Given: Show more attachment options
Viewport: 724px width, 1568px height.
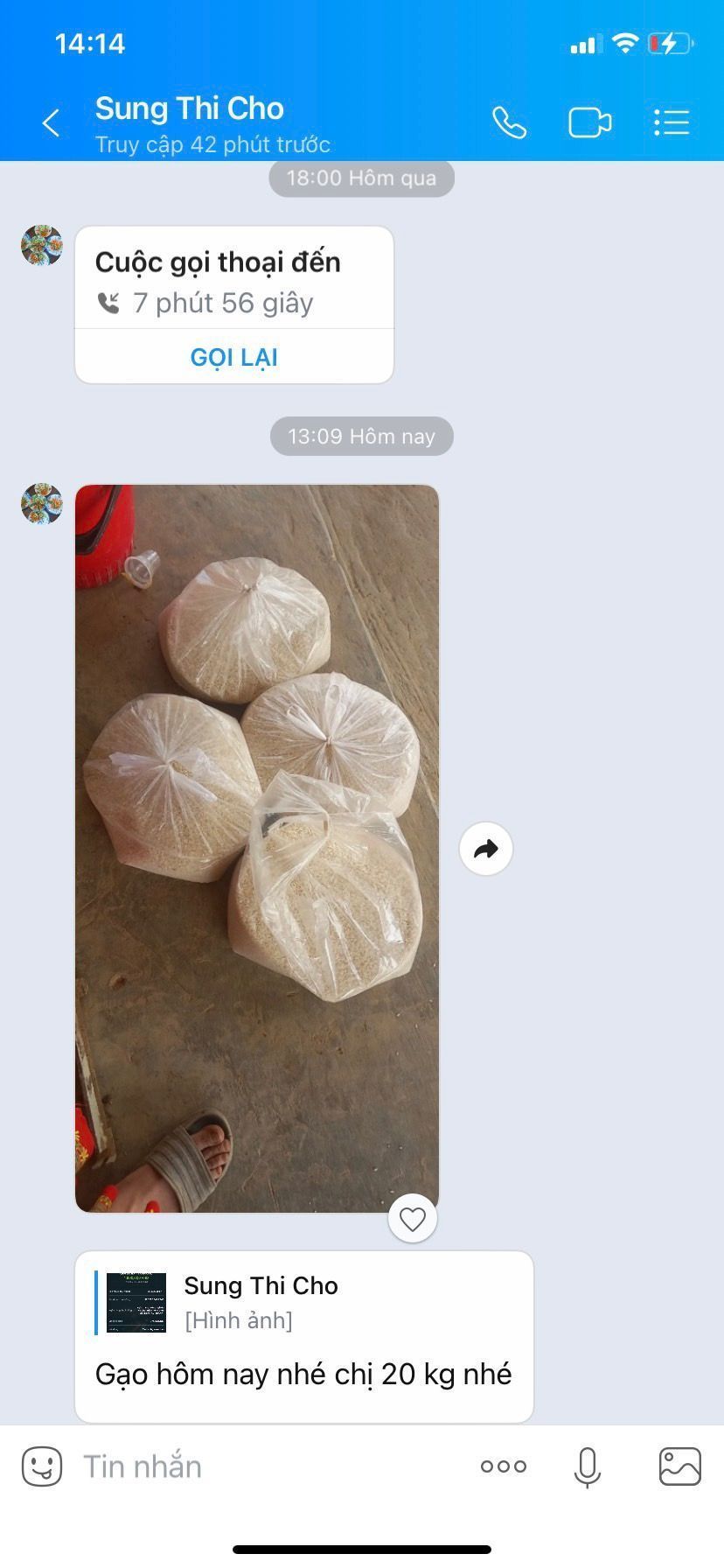Looking at the screenshot, I should coord(504,1466).
